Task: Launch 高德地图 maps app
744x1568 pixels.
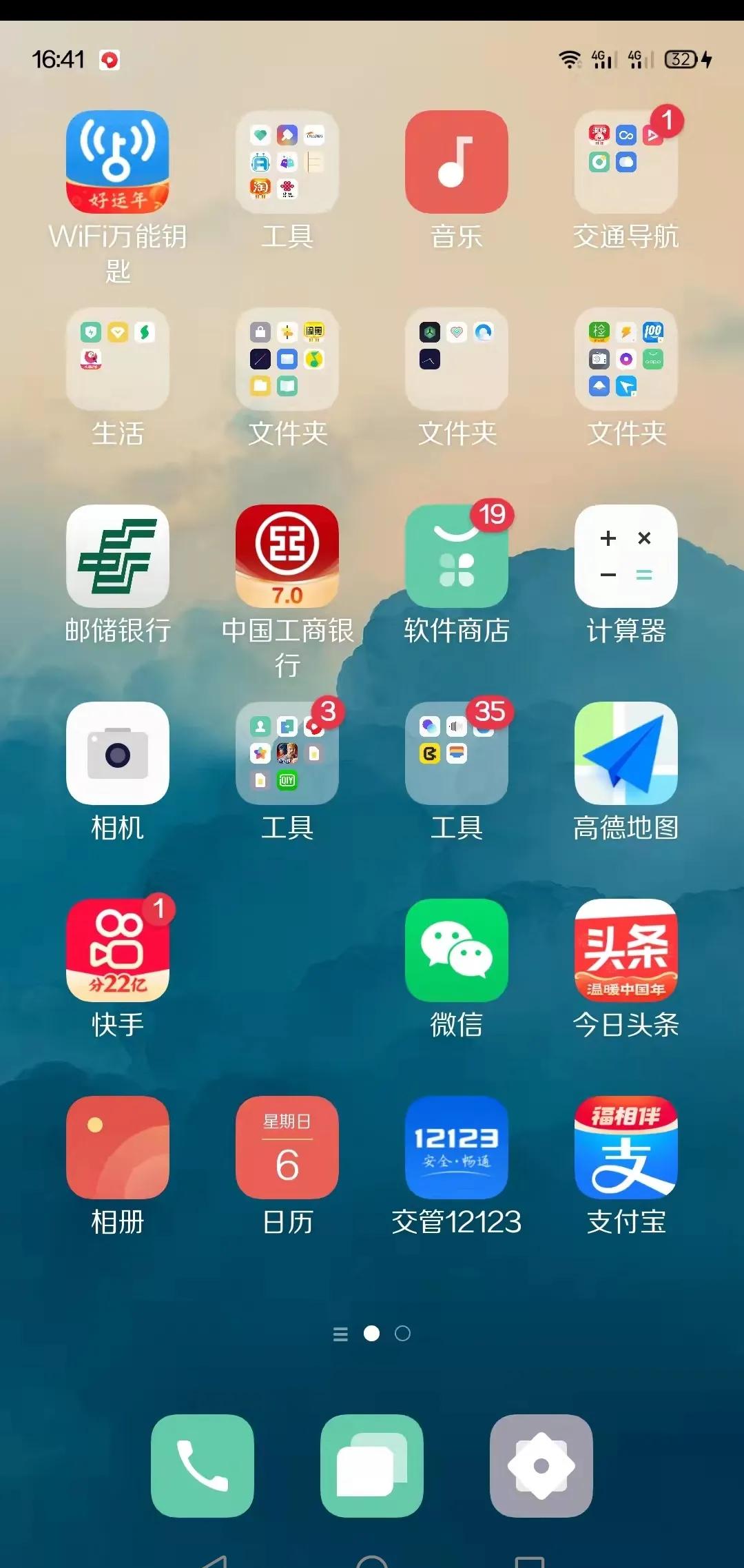Action: tap(626, 753)
